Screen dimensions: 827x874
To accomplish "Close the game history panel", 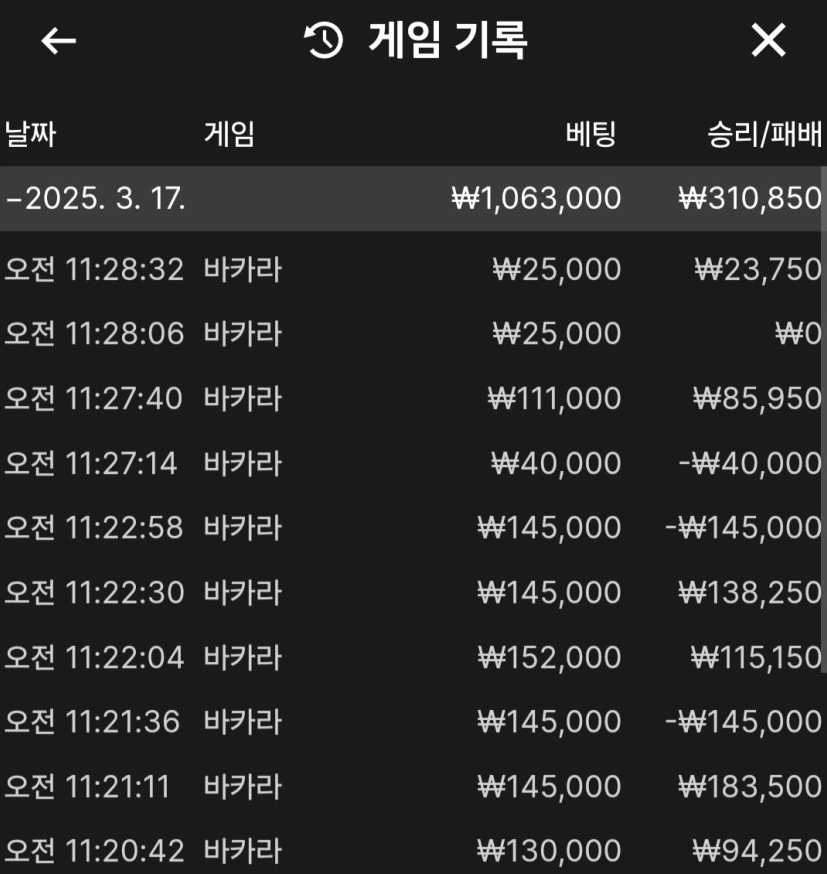I will pos(768,41).
